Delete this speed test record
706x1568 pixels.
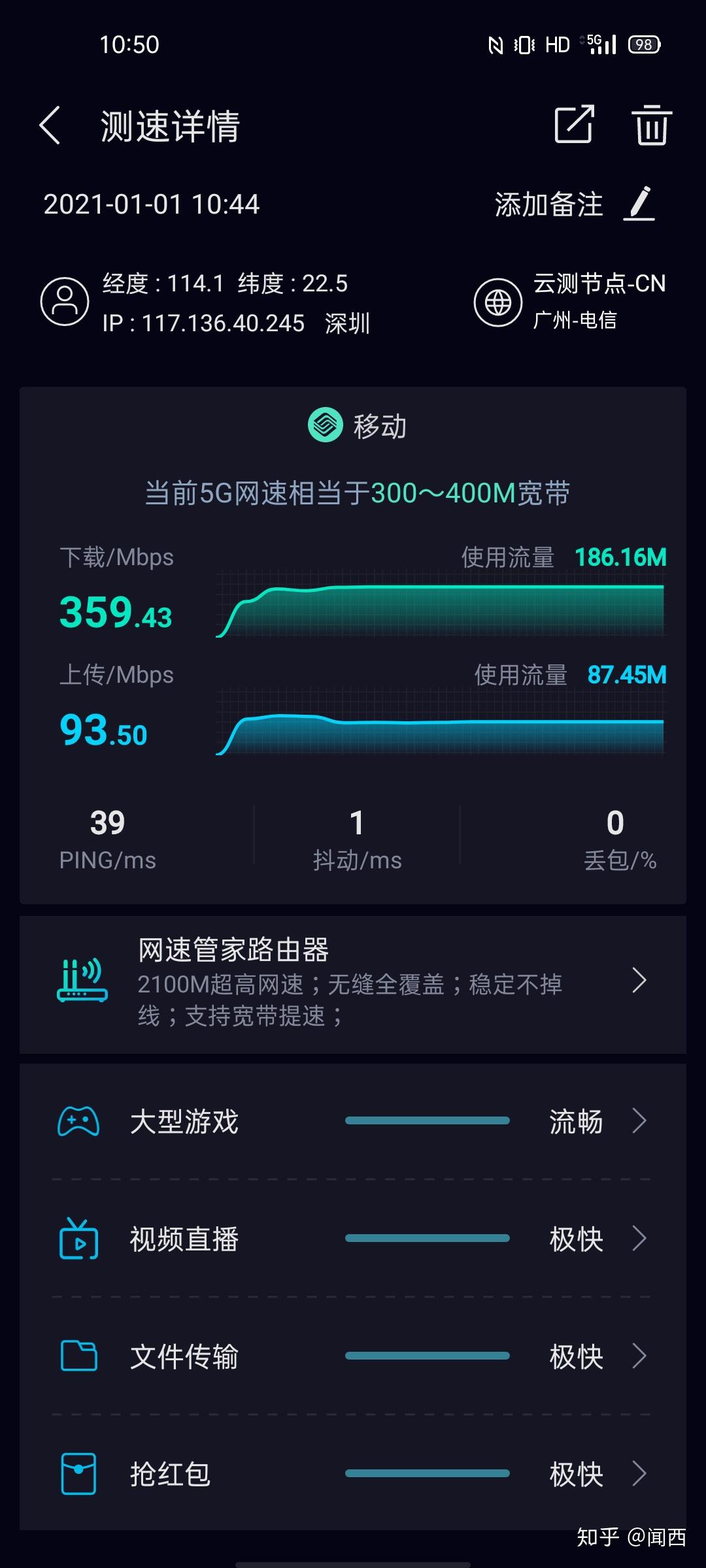pyautogui.click(x=651, y=124)
